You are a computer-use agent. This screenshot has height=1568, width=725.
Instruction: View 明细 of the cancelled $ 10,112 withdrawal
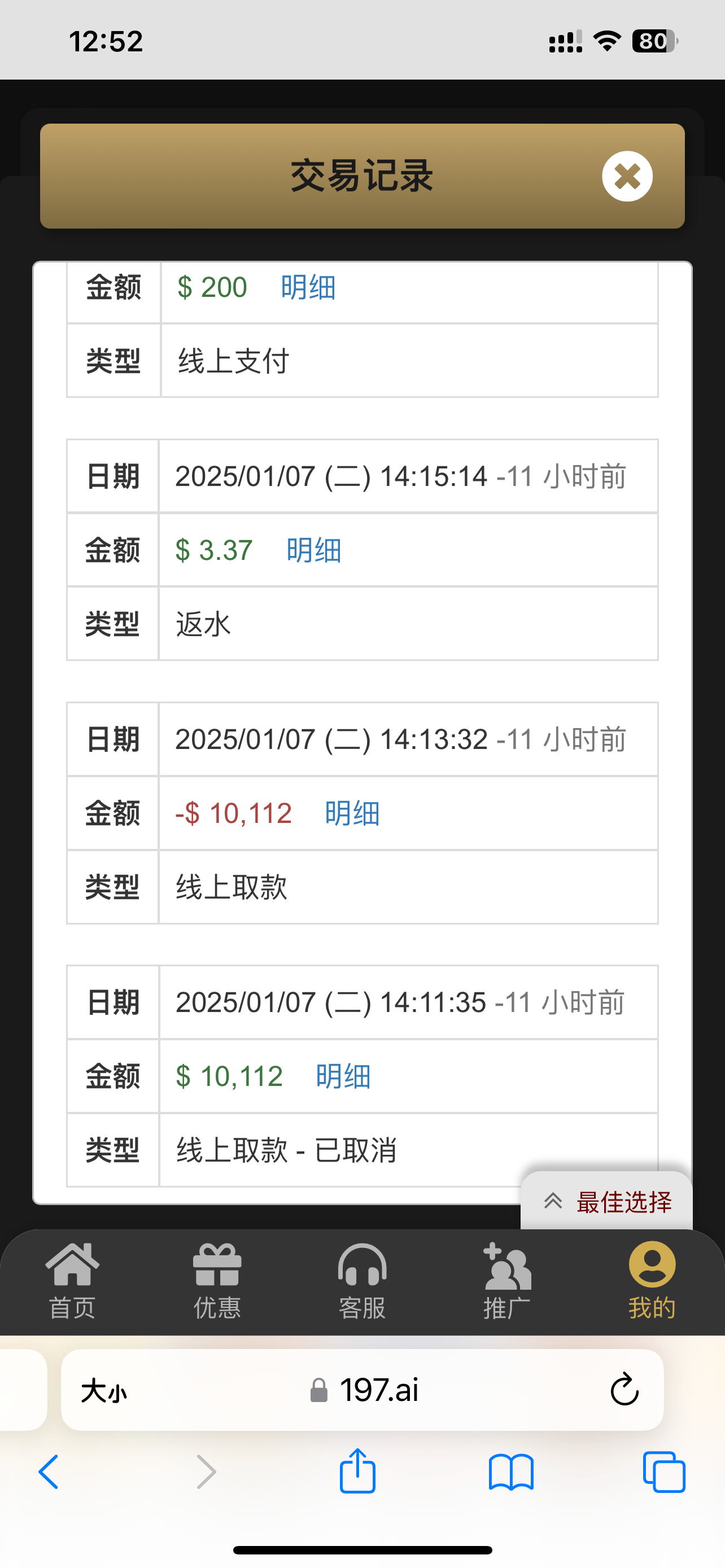click(x=343, y=1076)
